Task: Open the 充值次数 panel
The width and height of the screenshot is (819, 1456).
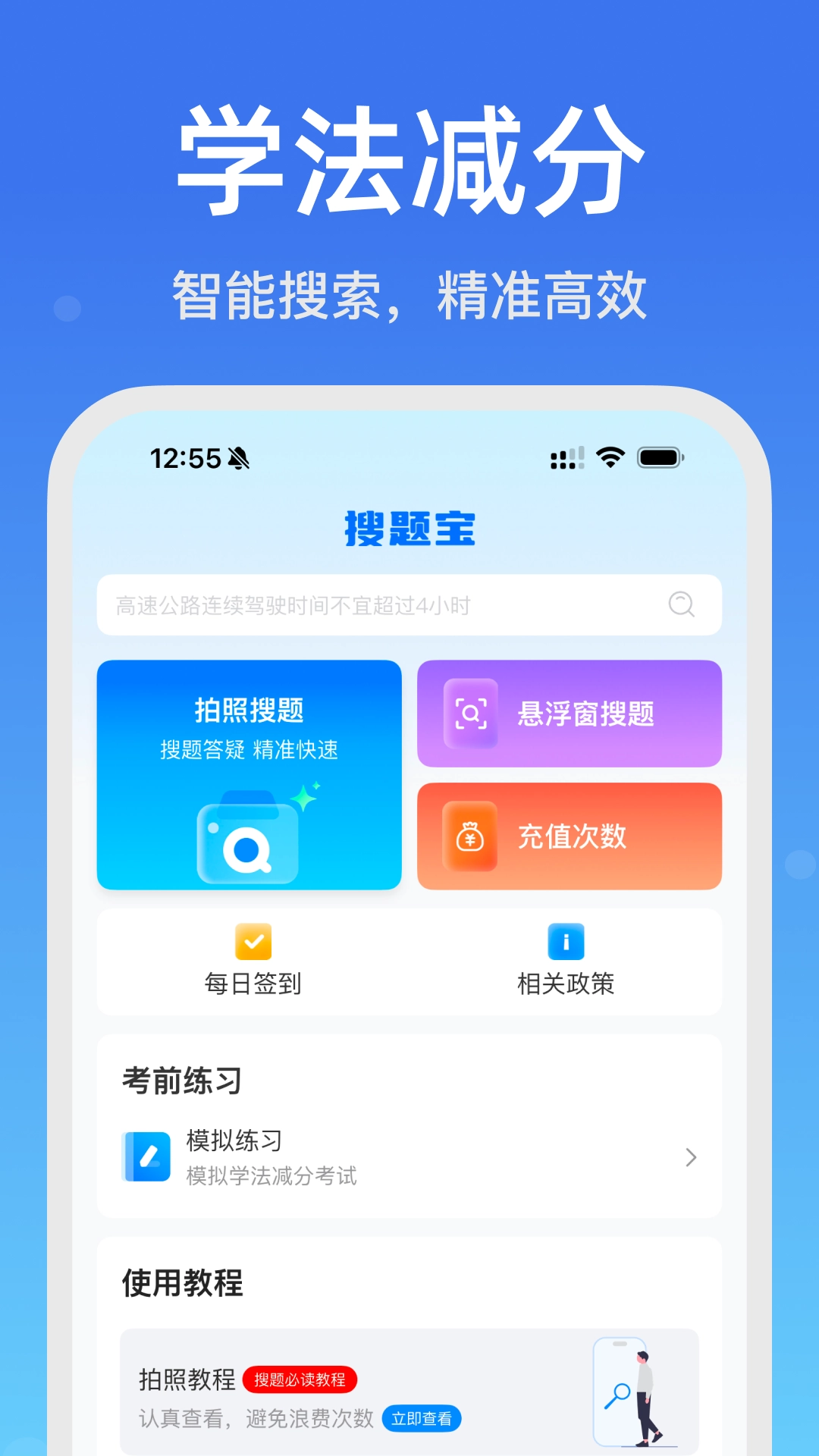Action: tap(570, 836)
